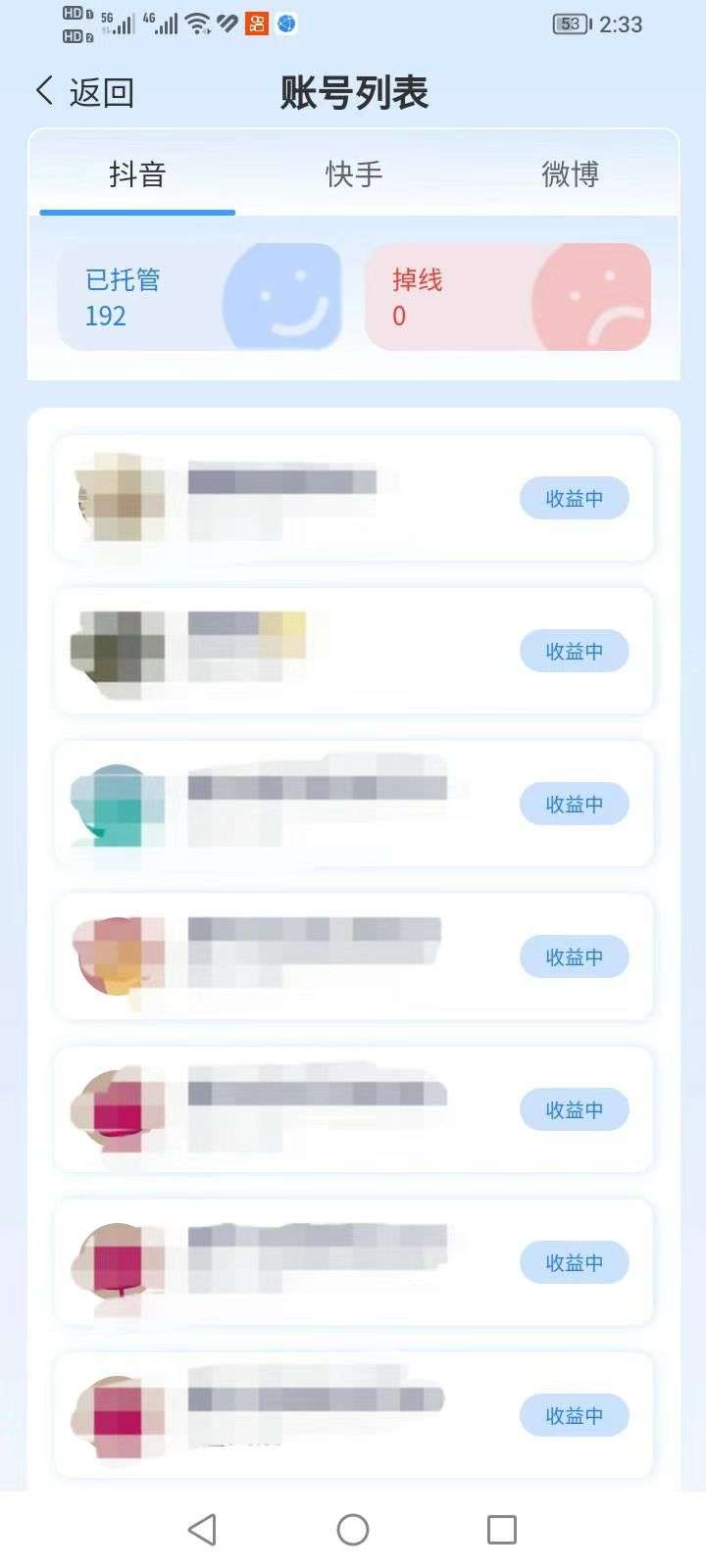Open the system recent apps view

[x=501, y=1529]
